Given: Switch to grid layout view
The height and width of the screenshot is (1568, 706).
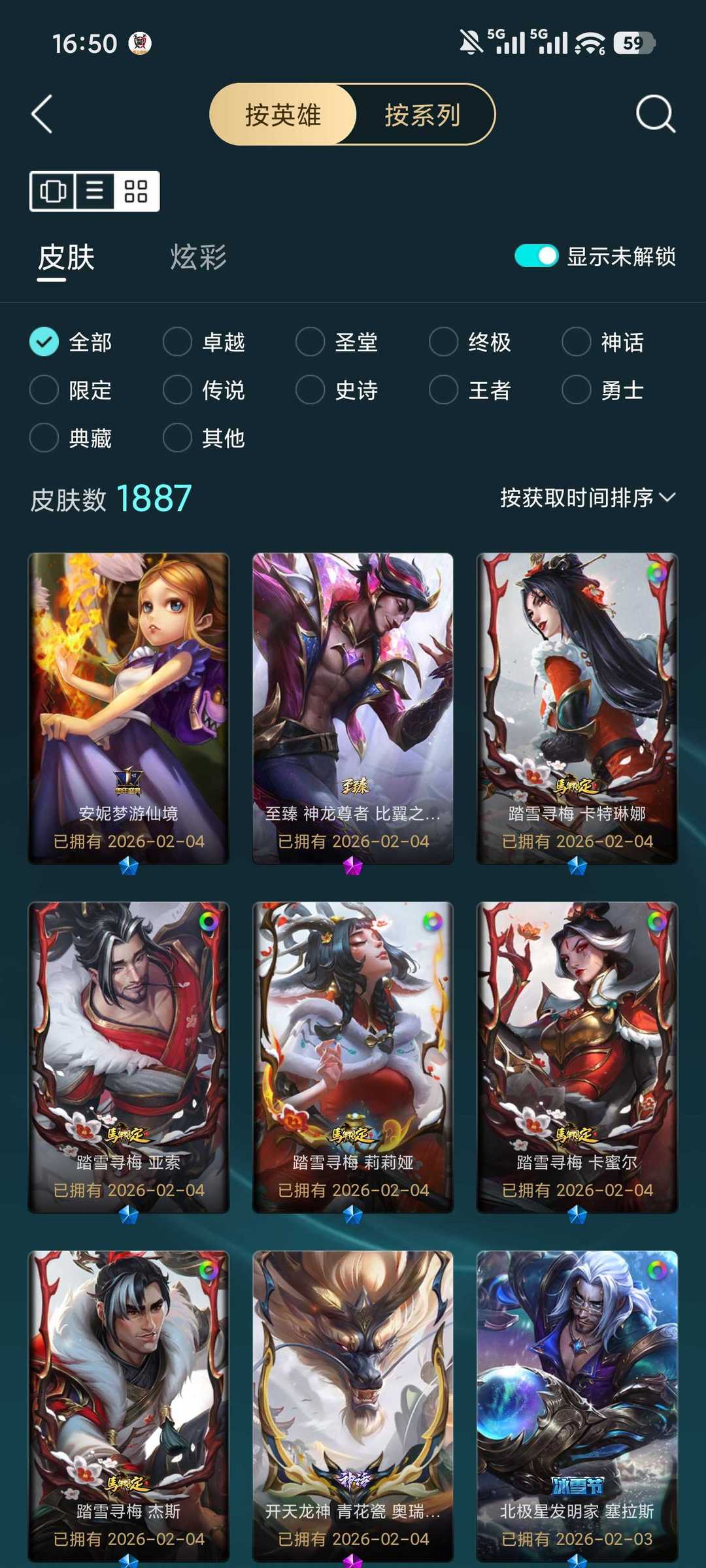Looking at the screenshot, I should 136,191.
